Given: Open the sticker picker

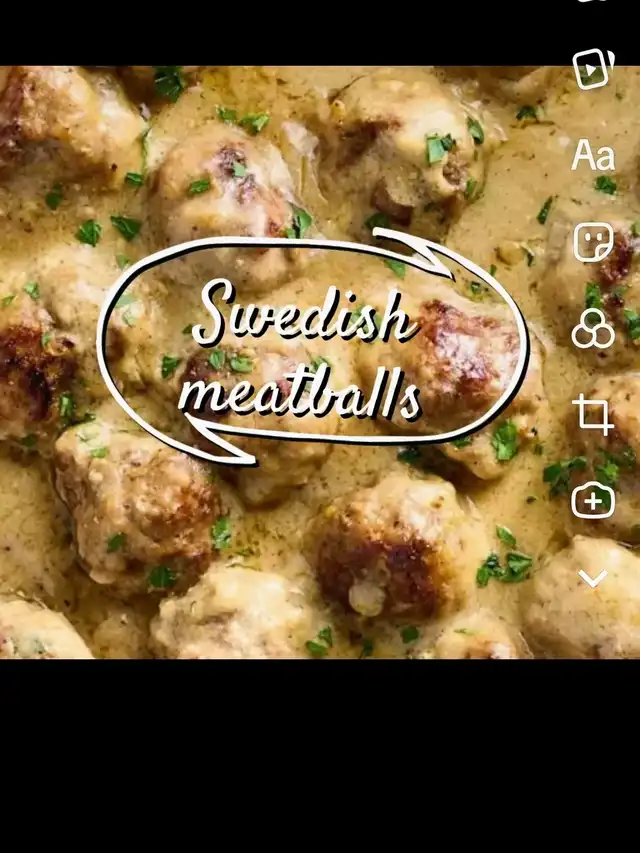Looking at the screenshot, I should point(593,241).
